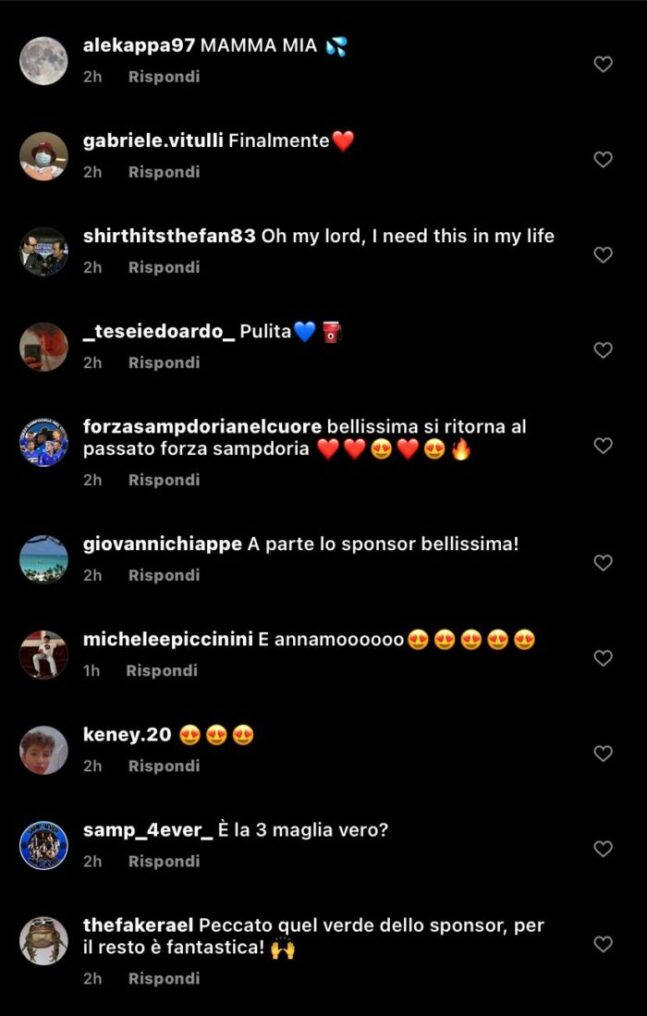Like micheleepiccinini's Annamoooooo comment

pyautogui.click(x=603, y=658)
